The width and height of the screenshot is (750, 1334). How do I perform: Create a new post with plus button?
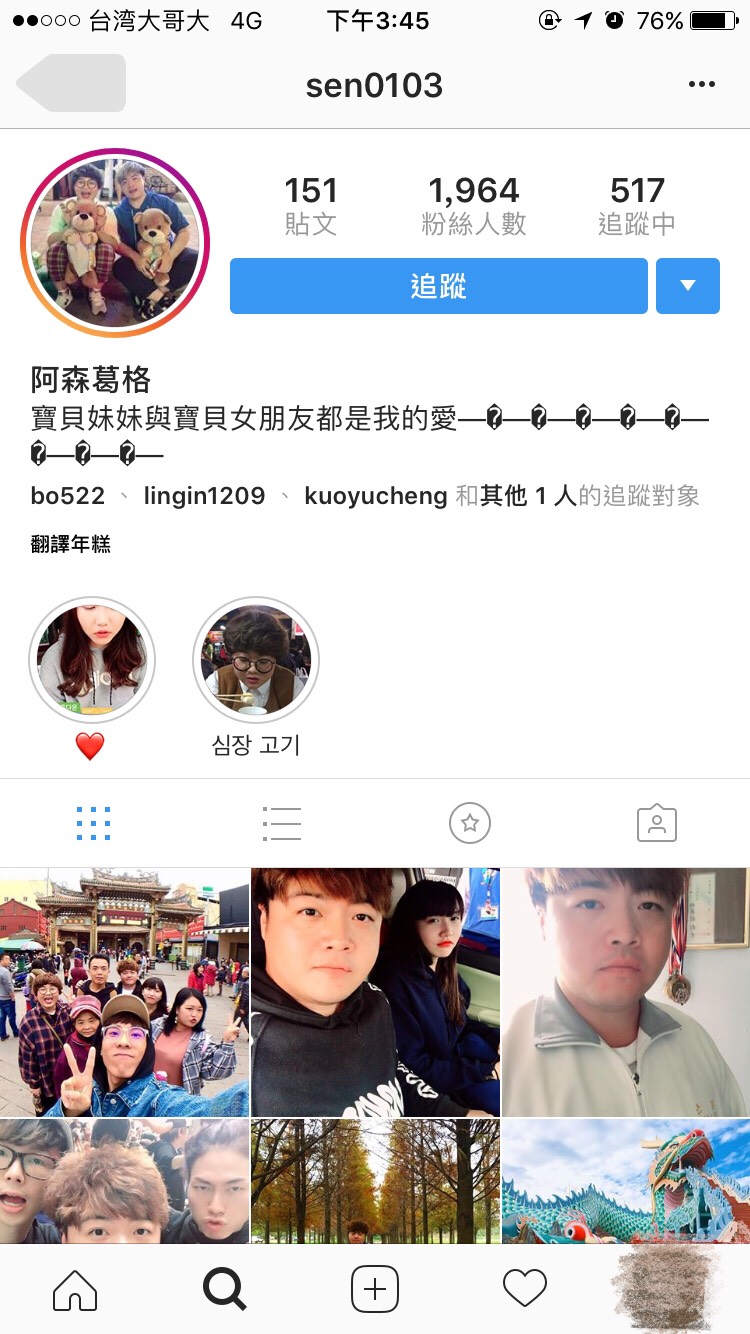[375, 1289]
